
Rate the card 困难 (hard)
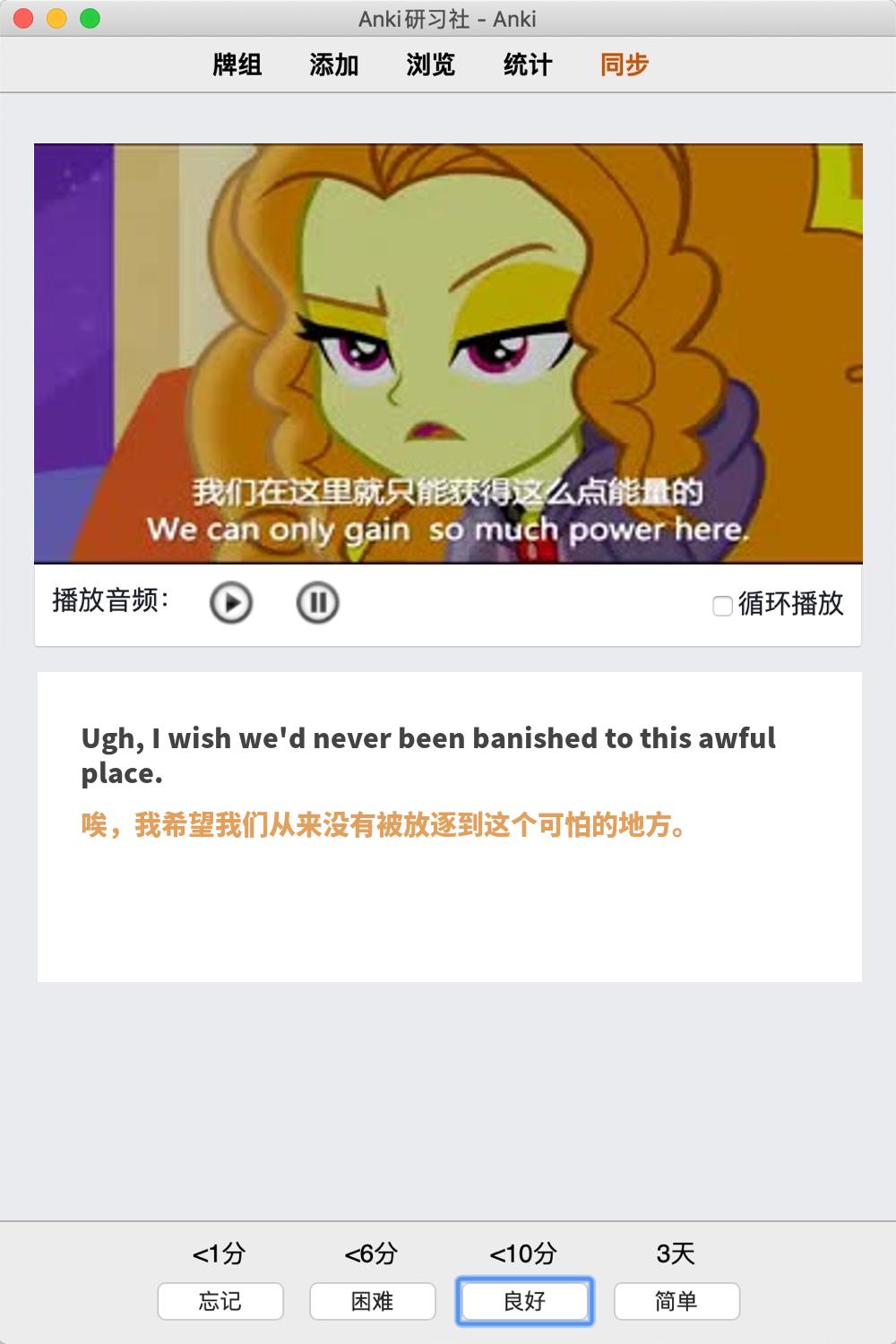373,1301
